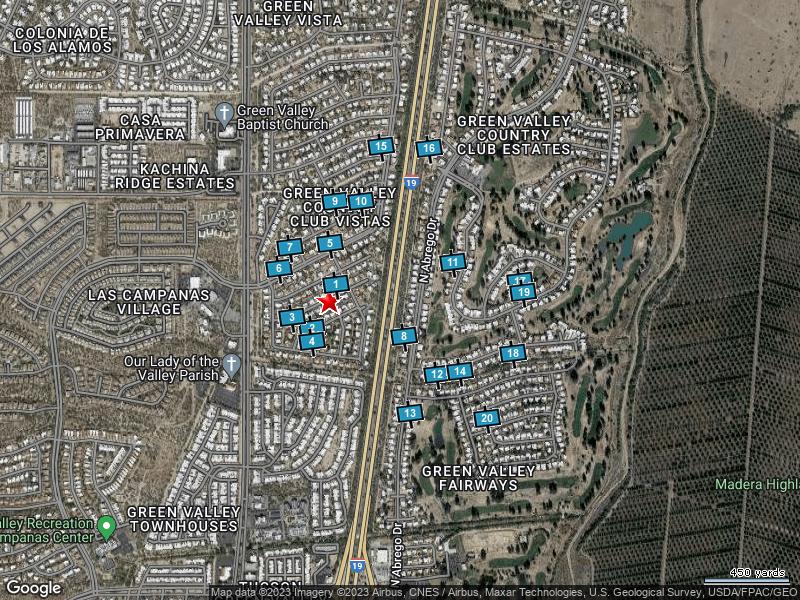Select map marker number 6
This screenshot has width=800, height=600.
click(x=279, y=268)
